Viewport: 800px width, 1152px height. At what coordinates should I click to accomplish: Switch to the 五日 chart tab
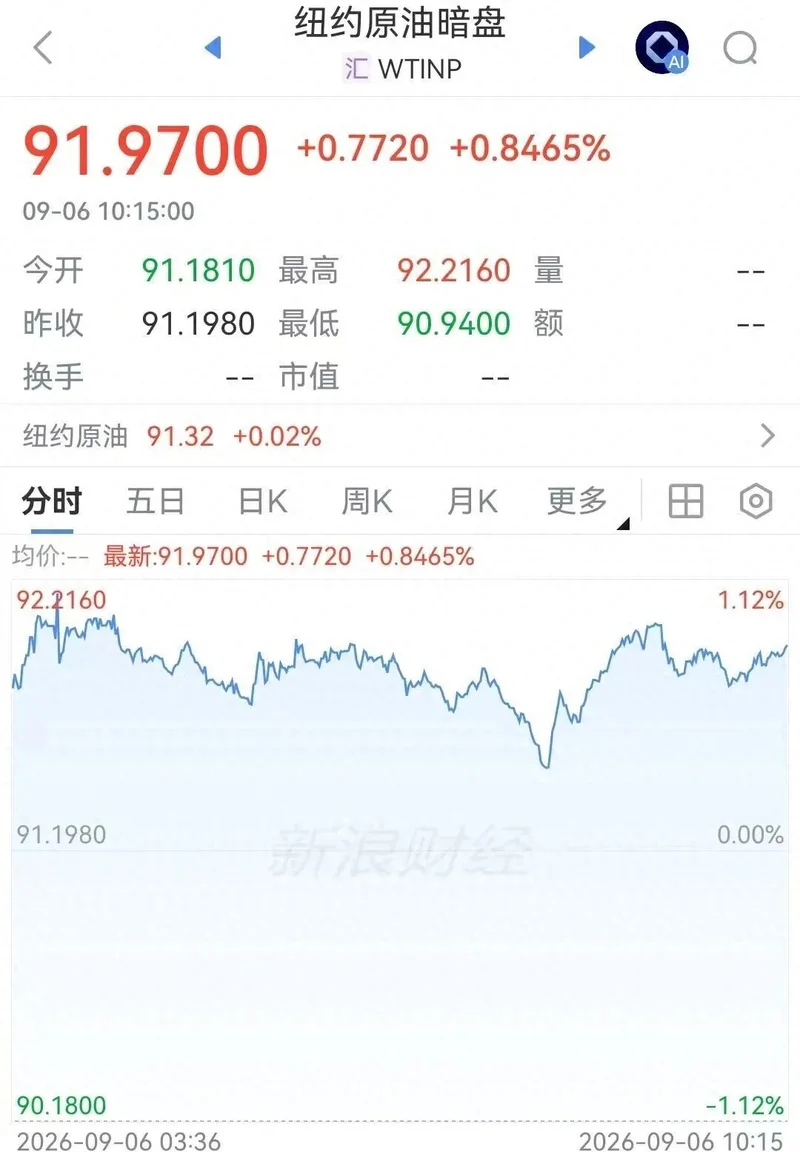(x=155, y=502)
